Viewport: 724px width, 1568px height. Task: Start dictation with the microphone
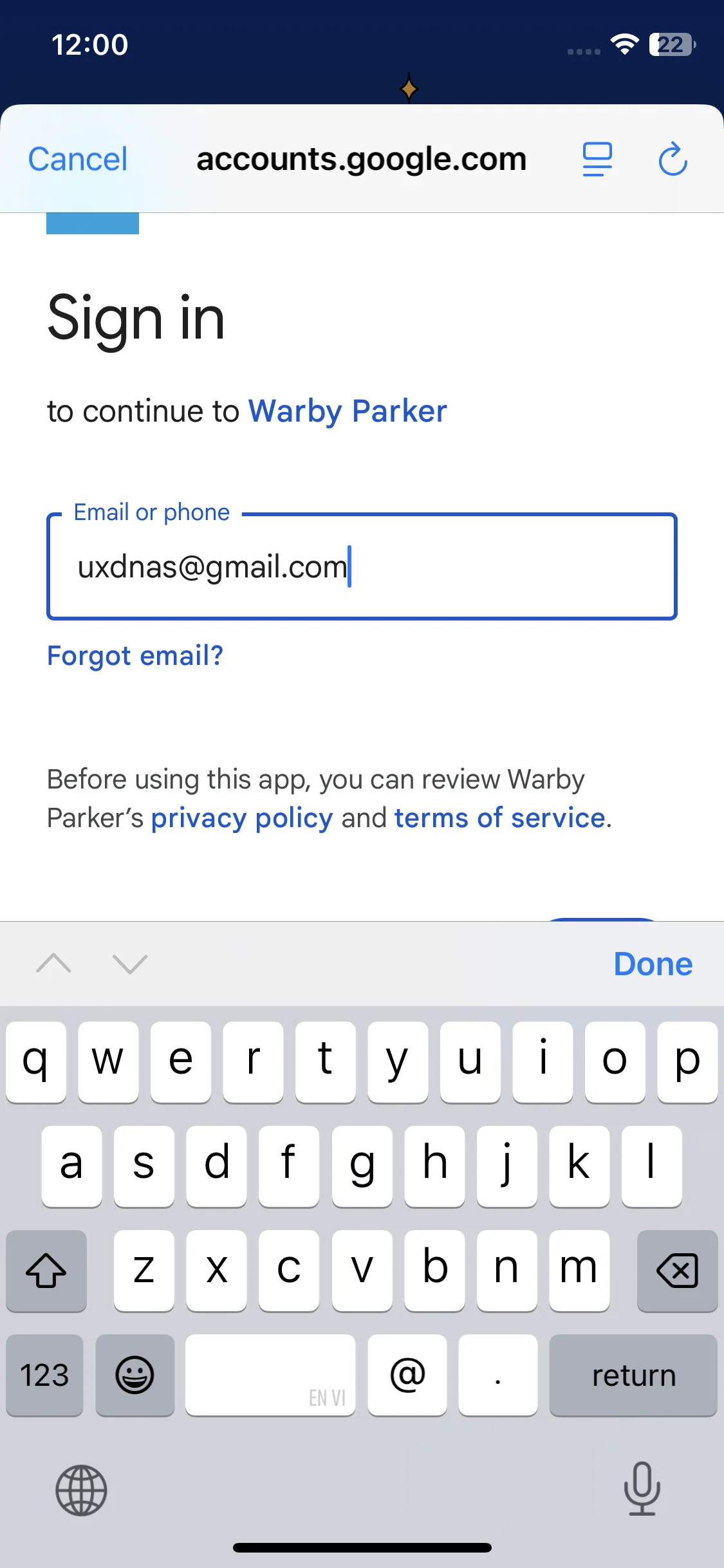click(x=642, y=1489)
